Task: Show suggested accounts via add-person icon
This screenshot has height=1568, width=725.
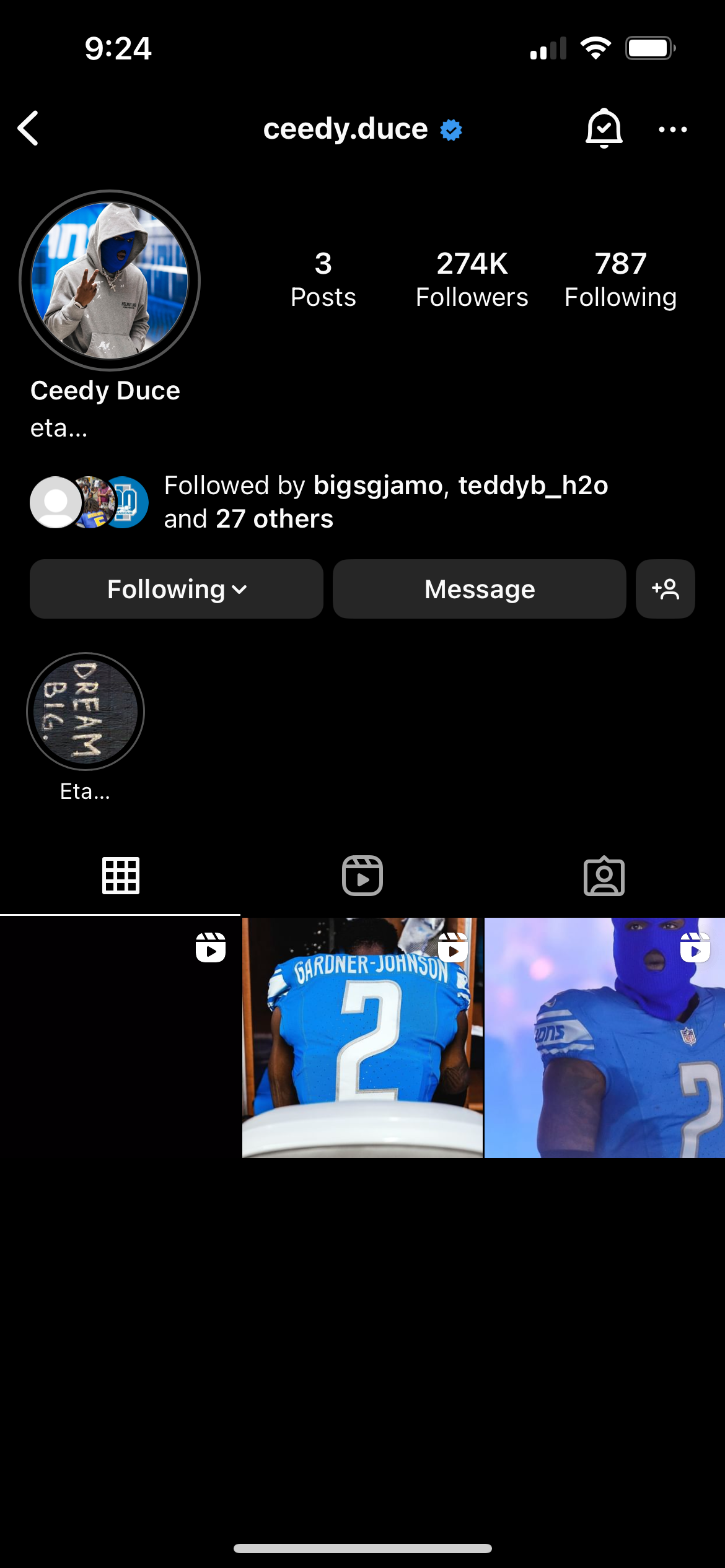Action: coord(665,589)
